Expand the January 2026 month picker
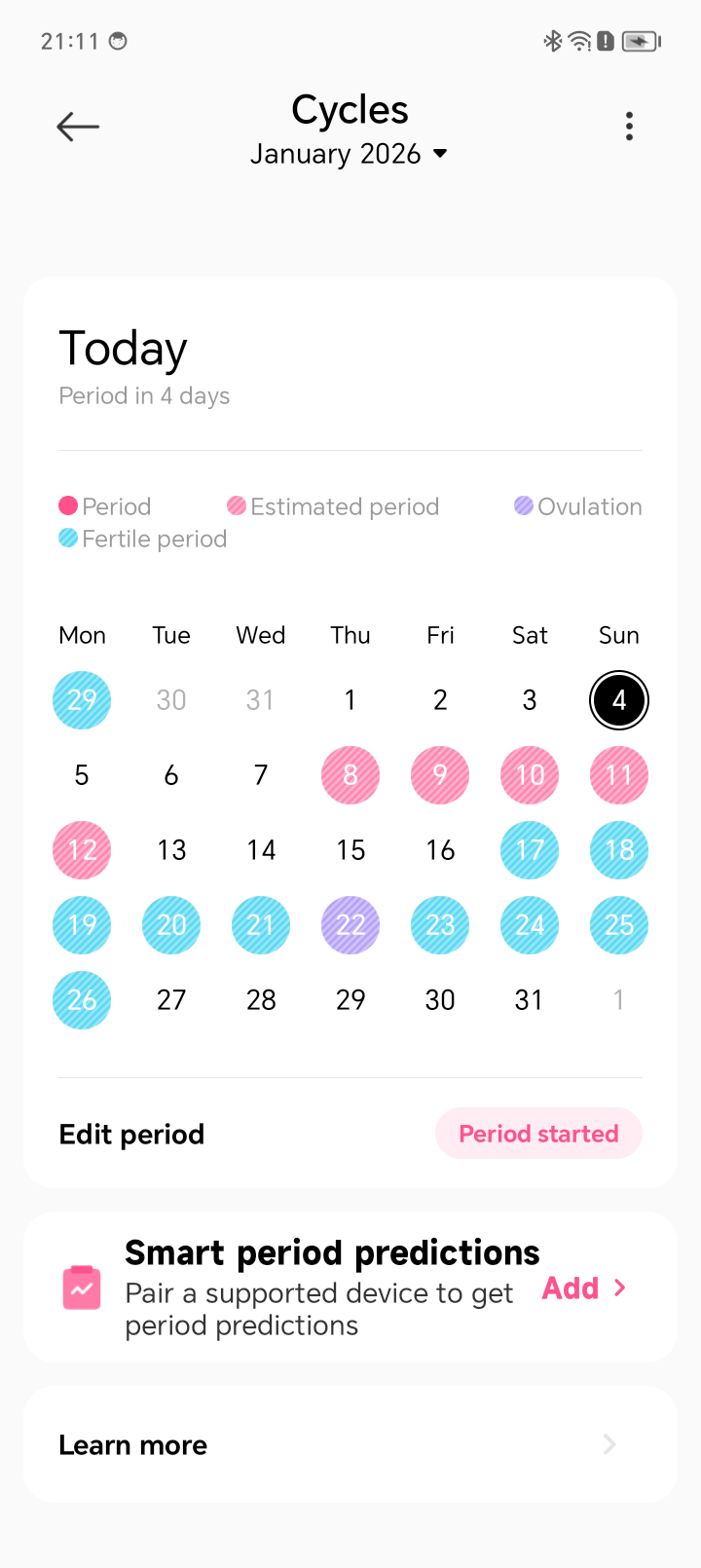The height and width of the screenshot is (1568, 701). [x=349, y=154]
